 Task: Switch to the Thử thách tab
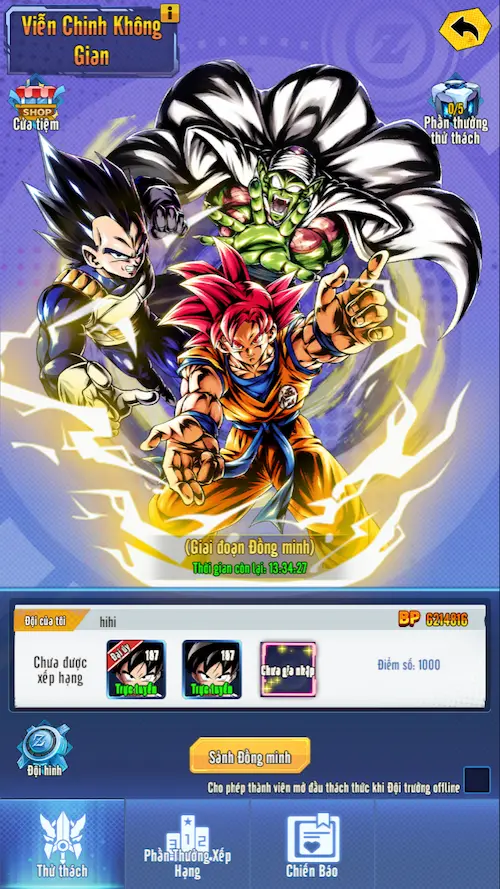tap(62, 844)
